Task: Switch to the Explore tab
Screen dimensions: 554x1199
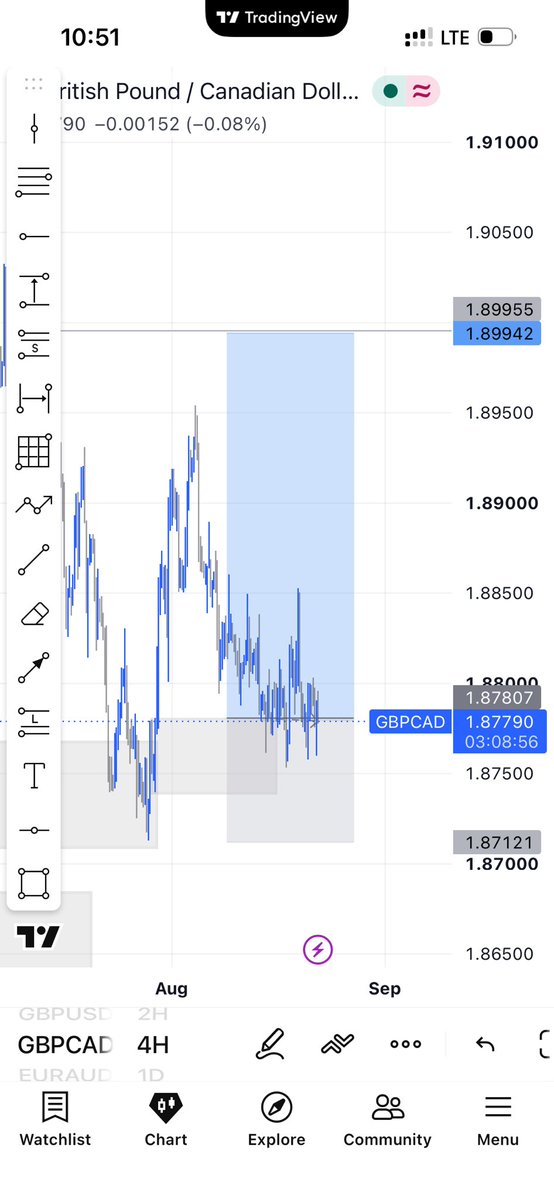Action: click(x=276, y=1119)
